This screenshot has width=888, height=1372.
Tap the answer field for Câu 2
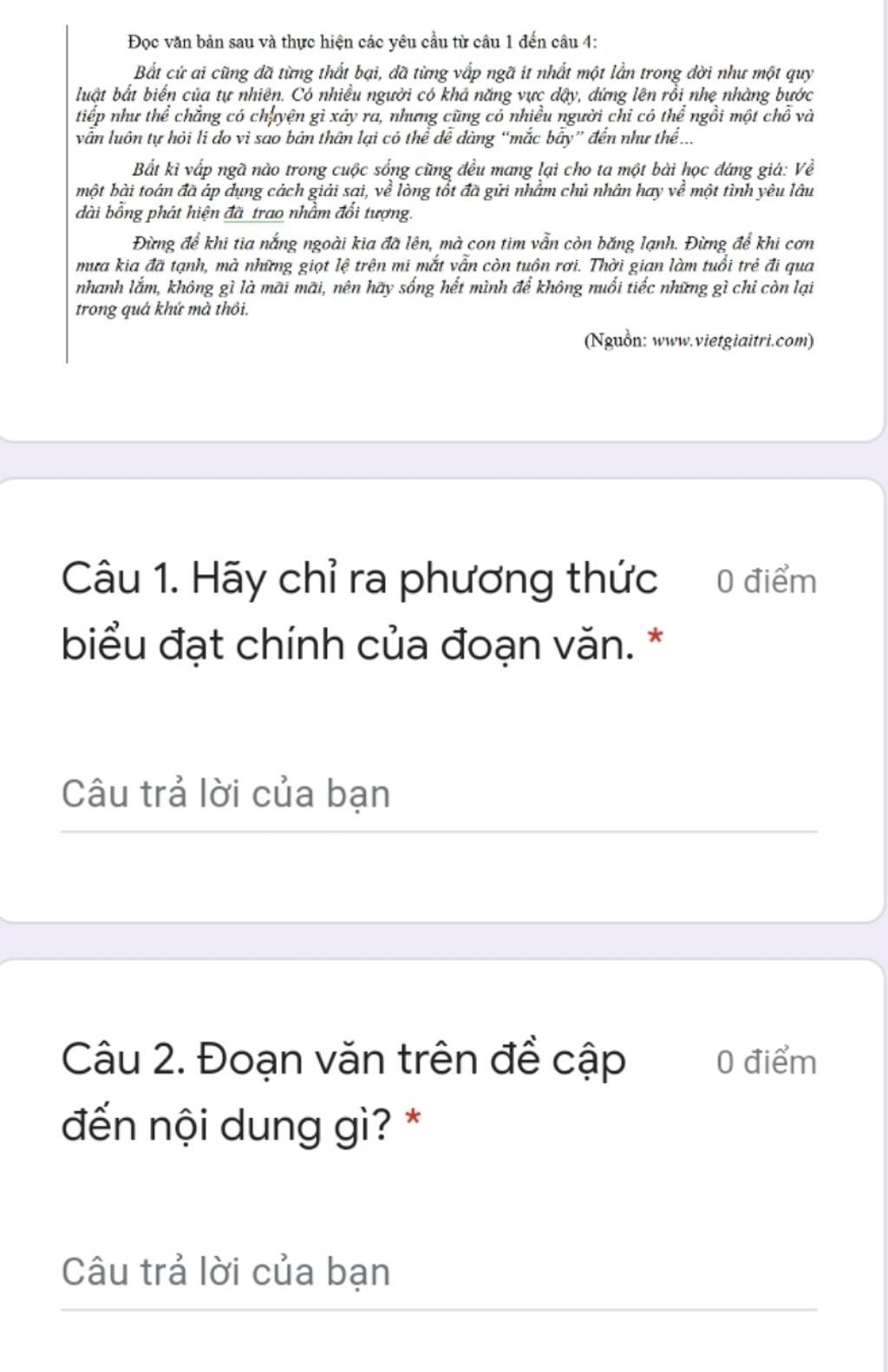[x=438, y=1273]
